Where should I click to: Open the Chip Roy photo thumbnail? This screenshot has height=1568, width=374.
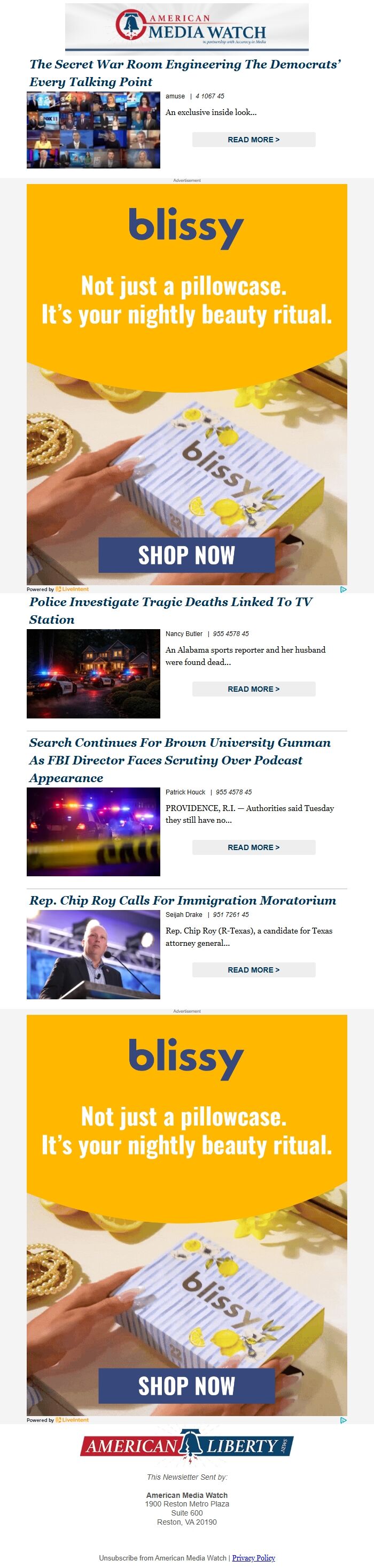coord(93,954)
